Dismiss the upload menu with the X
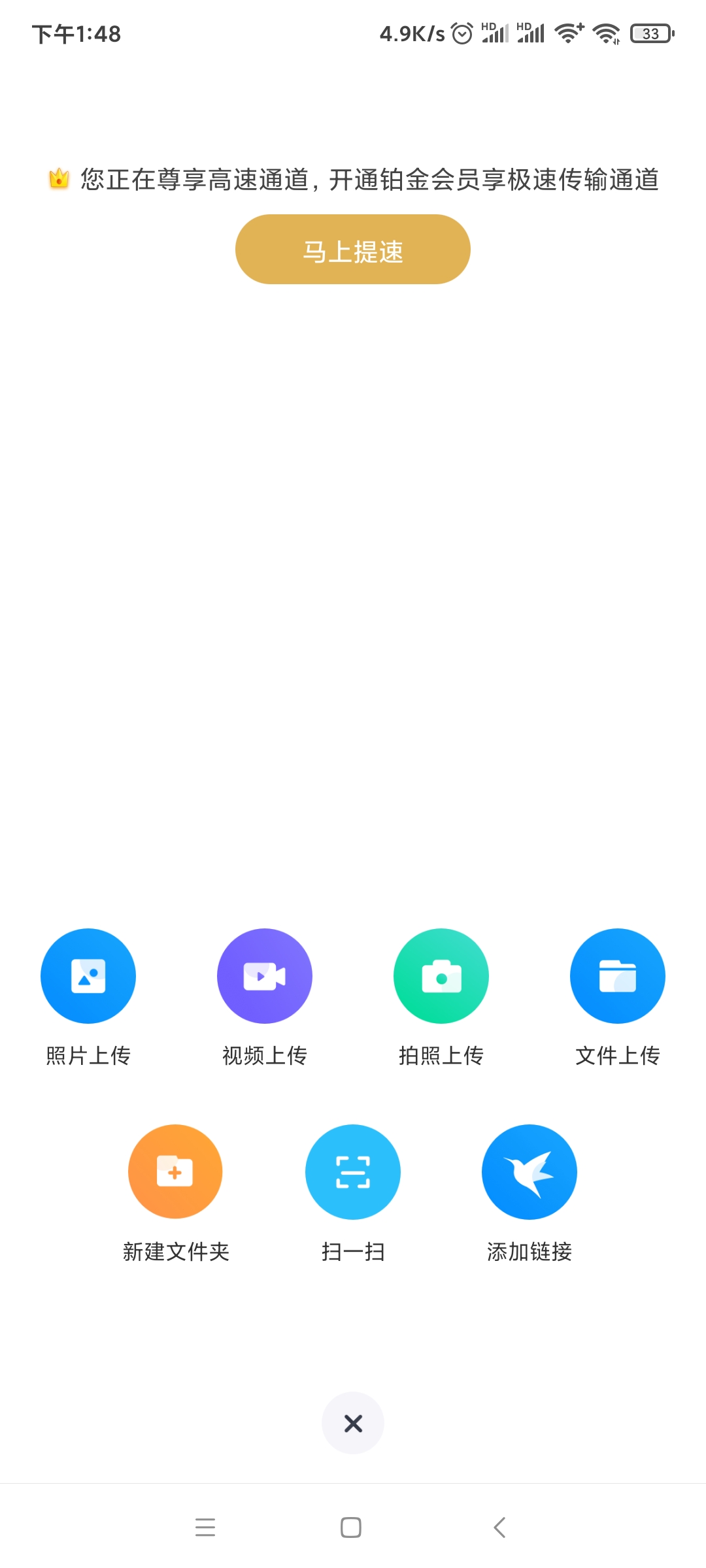The image size is (706, 1568). 353,1423
